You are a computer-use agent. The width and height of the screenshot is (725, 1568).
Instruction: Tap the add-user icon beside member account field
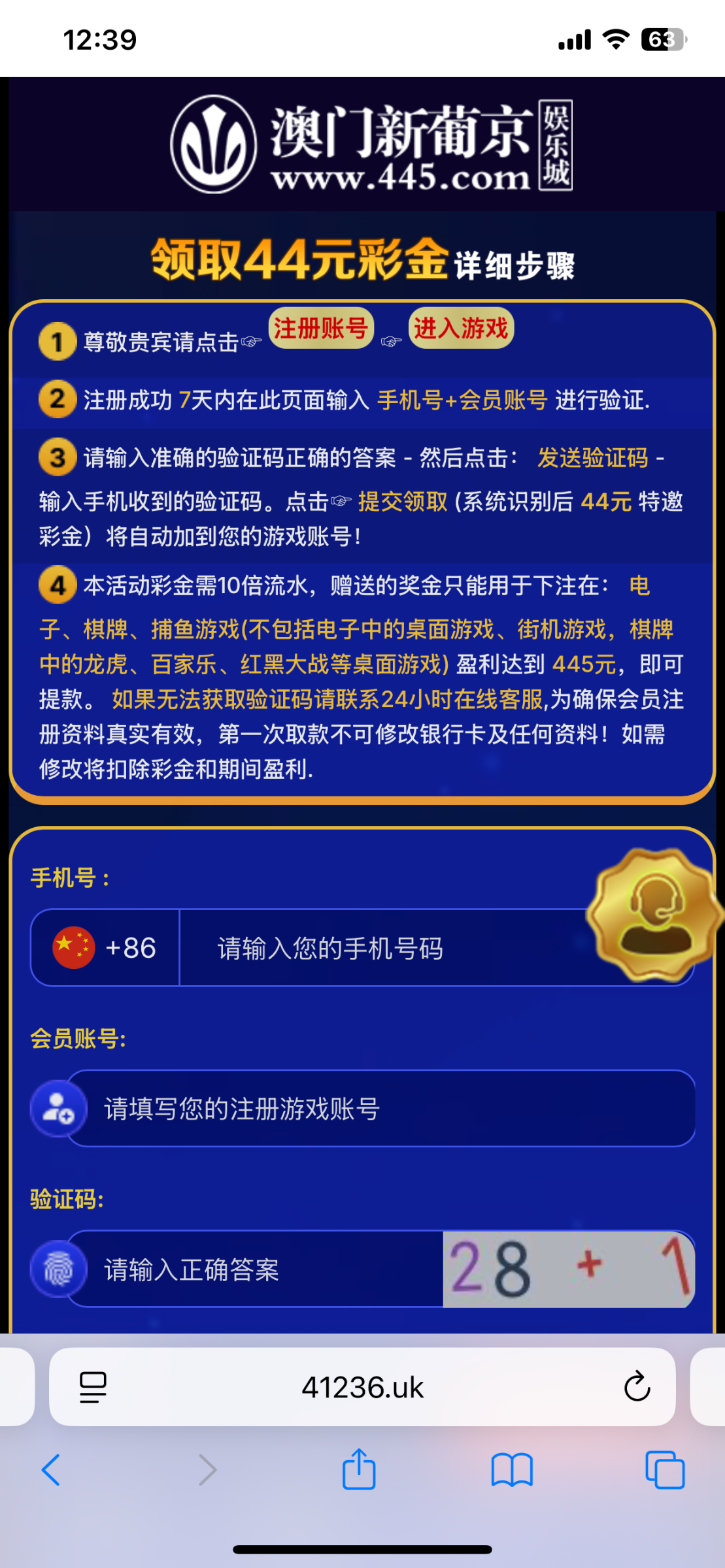point(58,1109)
